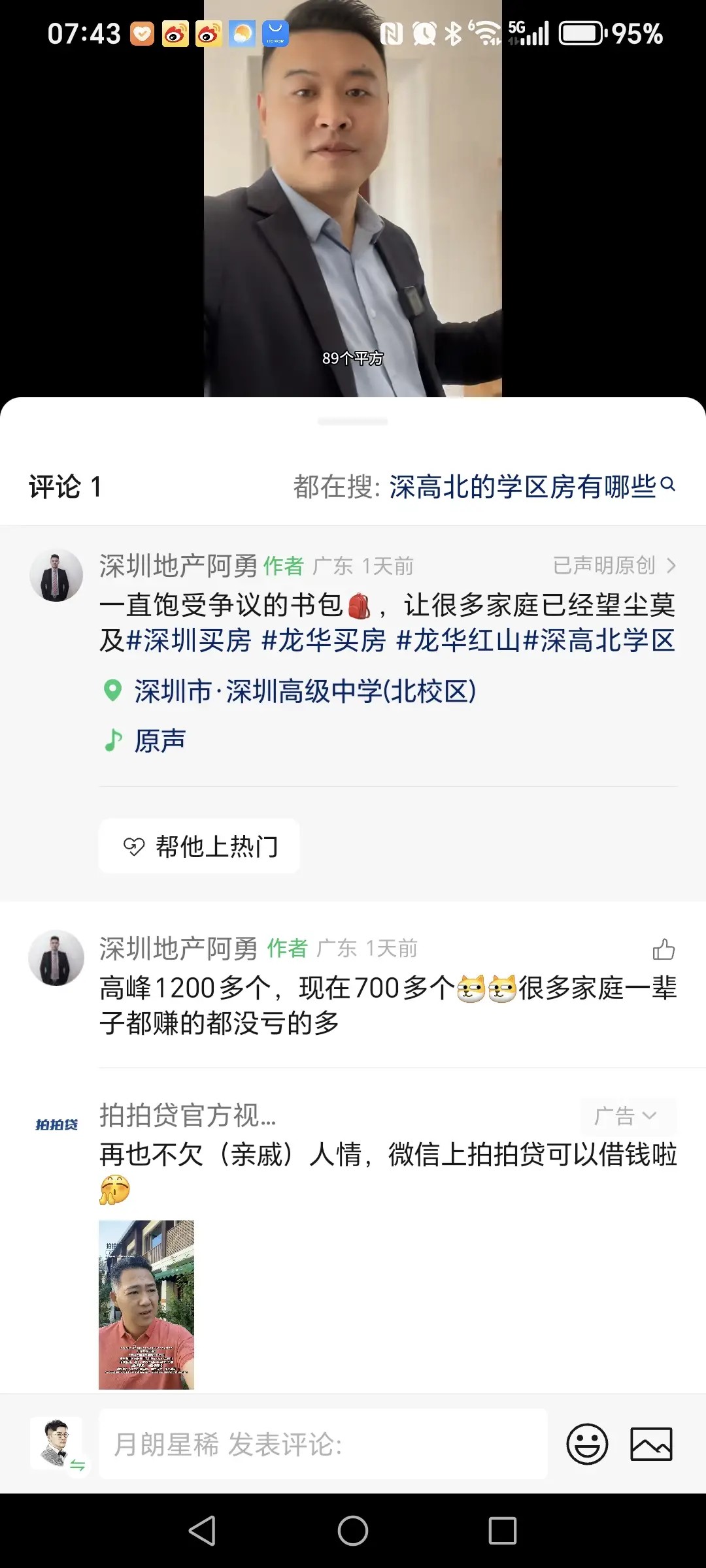Focus the 发表评论 input field
Screen dimensions: 706x1568
click(x=323, y=1444)
